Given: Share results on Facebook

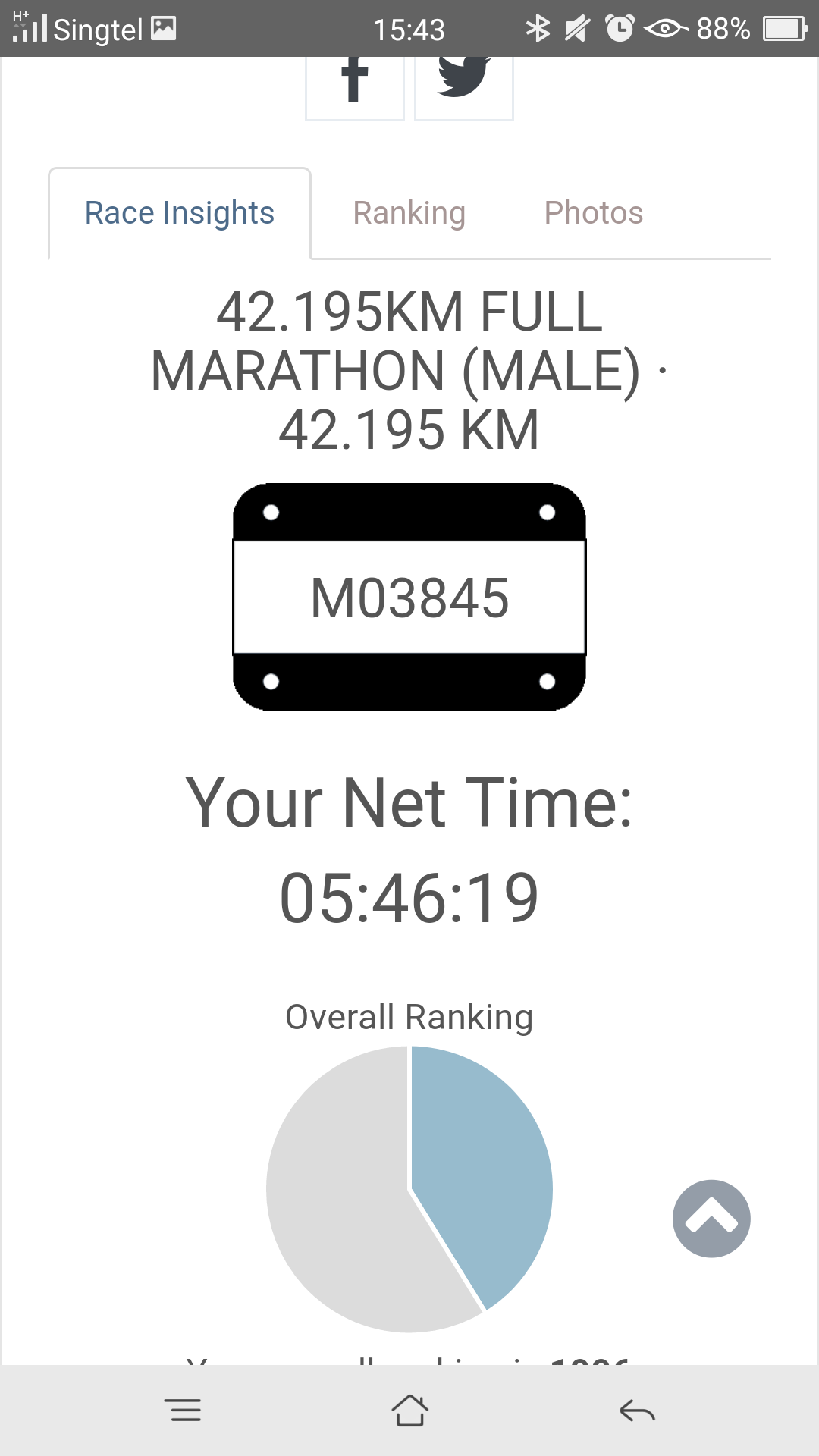Looking at the screenshot, I should pyautogui.click(x=355, y=88).
